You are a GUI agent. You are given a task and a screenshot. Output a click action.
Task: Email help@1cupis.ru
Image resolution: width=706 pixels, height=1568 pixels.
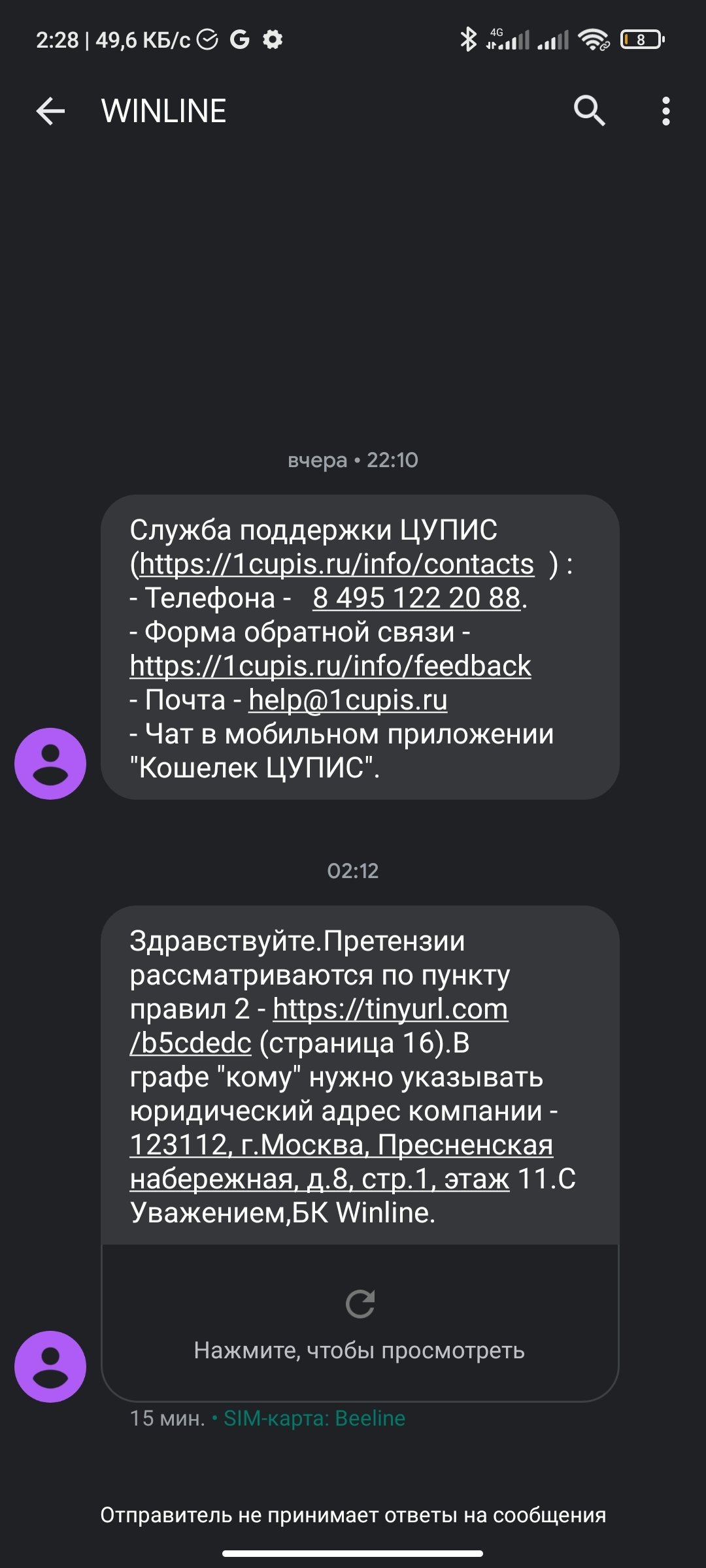(348, 700)
